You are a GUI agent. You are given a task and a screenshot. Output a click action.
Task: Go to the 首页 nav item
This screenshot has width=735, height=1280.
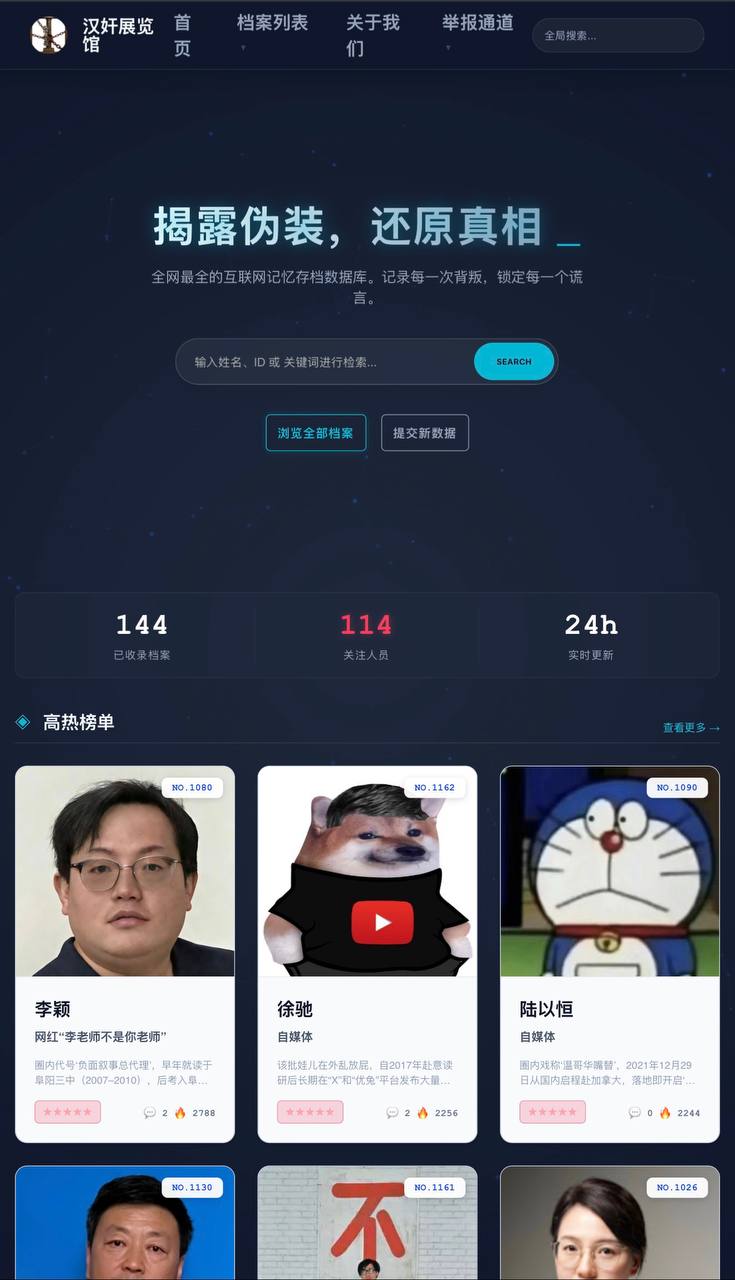182,35
